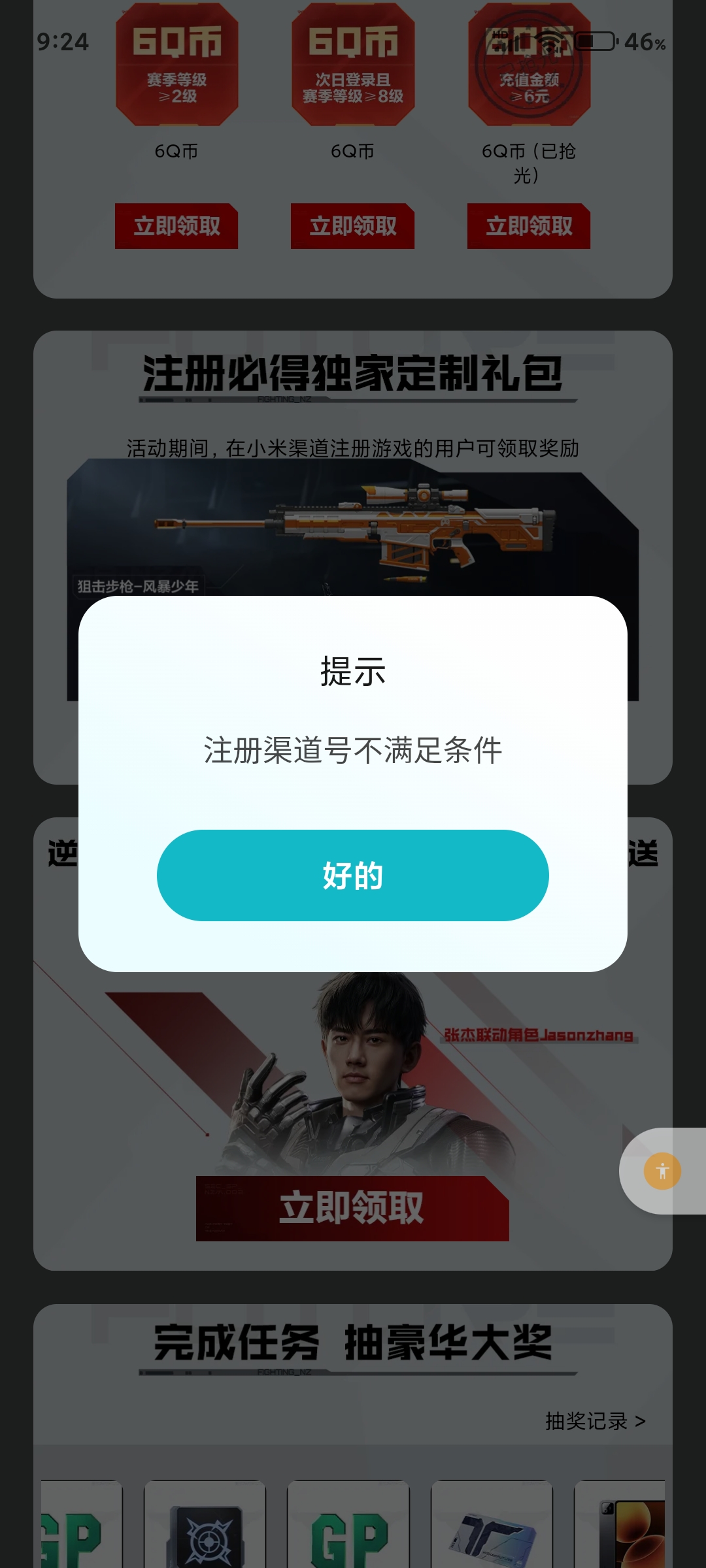The height and width of the screenshot is (1568, 706).
Task: Claim the 充值金额≥6元 reward via 立即领取
Action: point(528,226)
